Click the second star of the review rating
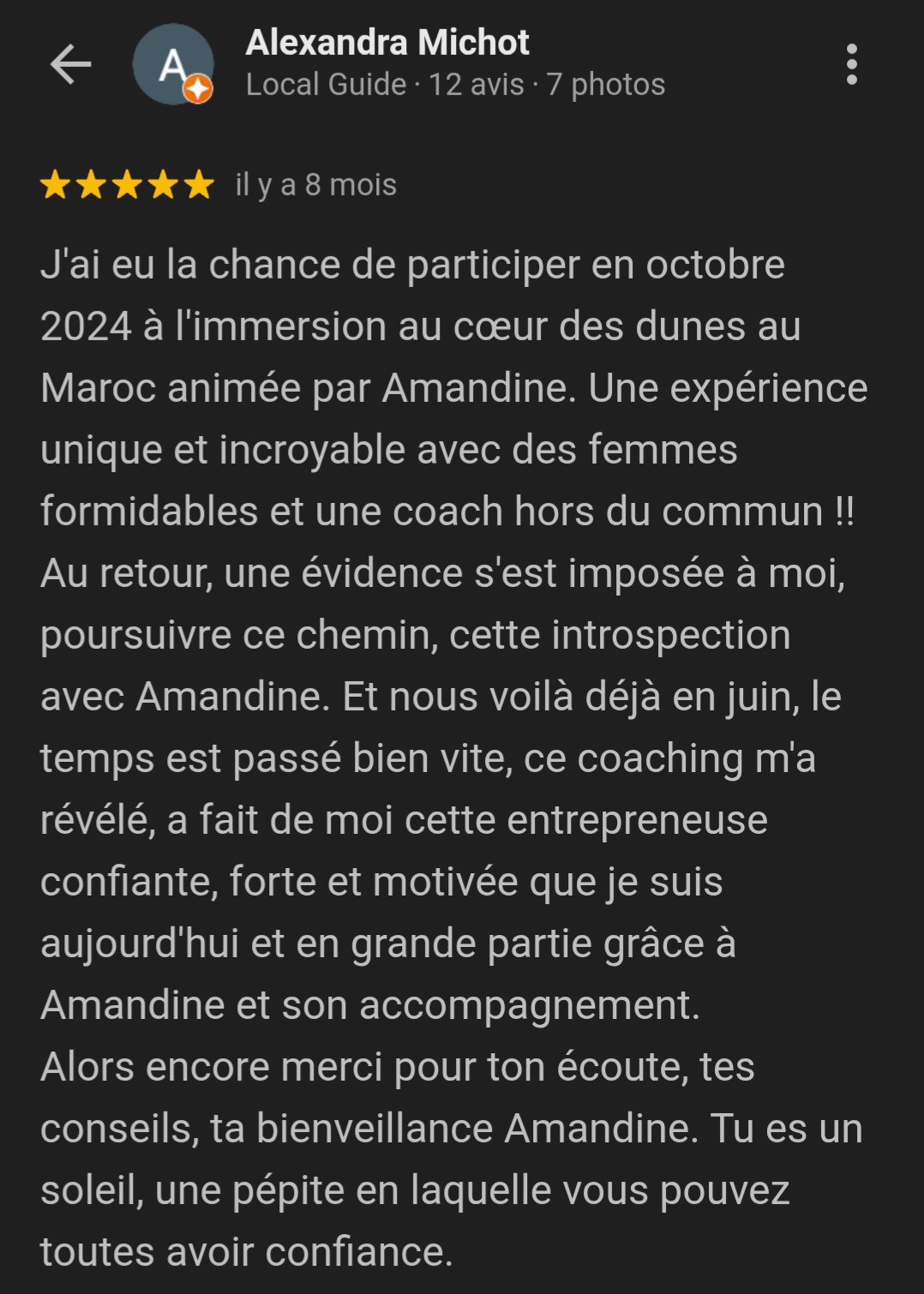This screenshot has width=924, height=1294. point(92,183)
